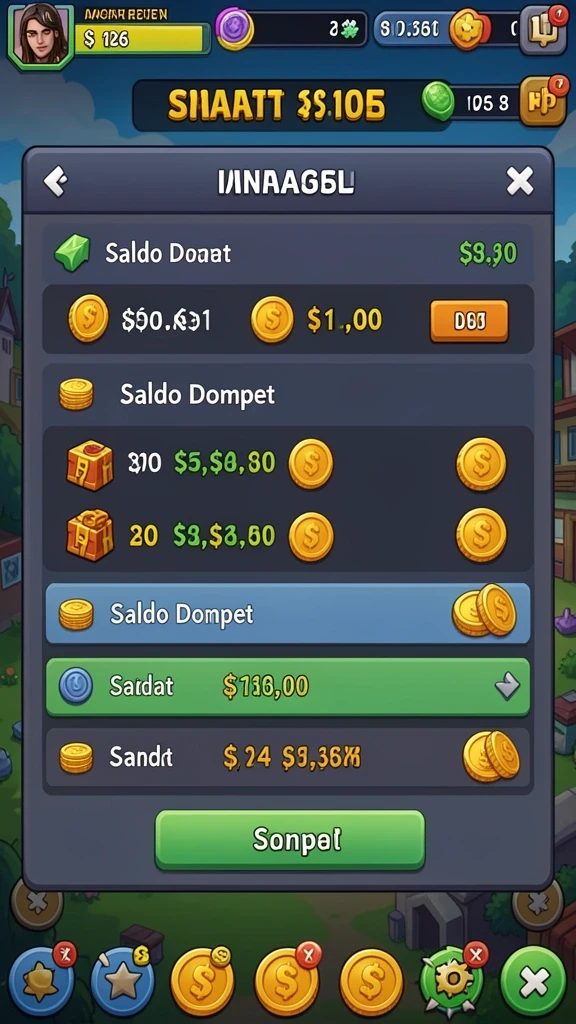Select the blue Saldo Dompet row
Screen dimensions: 576x1024
(288, 614)
